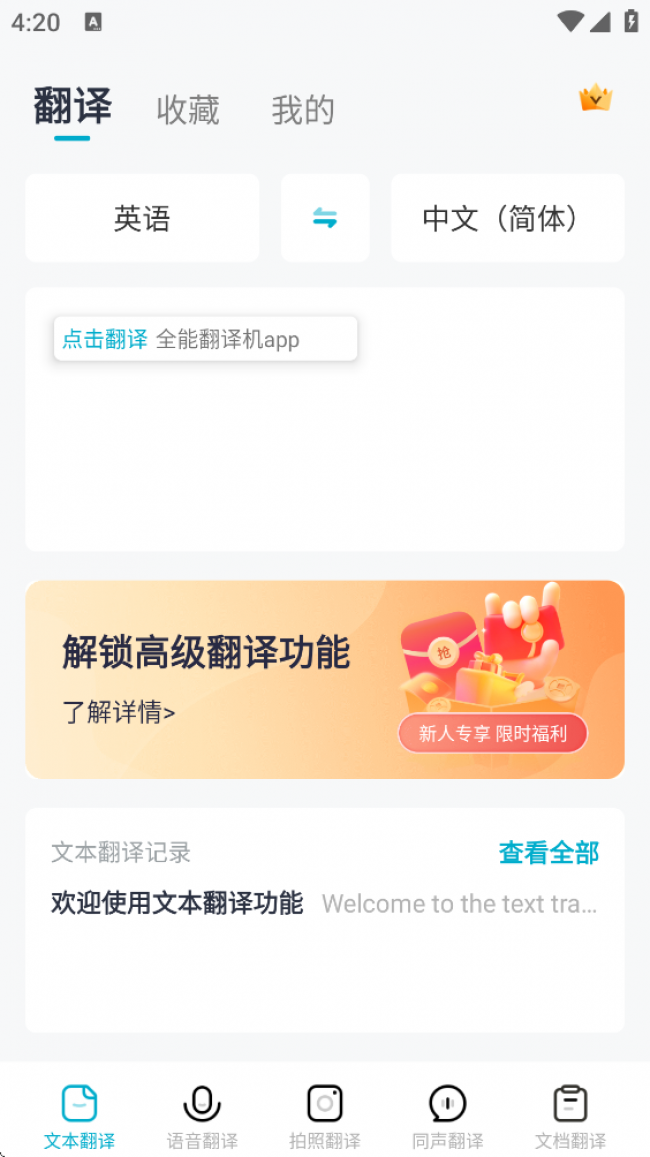The height and width of the screenshot is (1157, 650).
Task: View all records via 查看全部
Action: tap(548, 853)
